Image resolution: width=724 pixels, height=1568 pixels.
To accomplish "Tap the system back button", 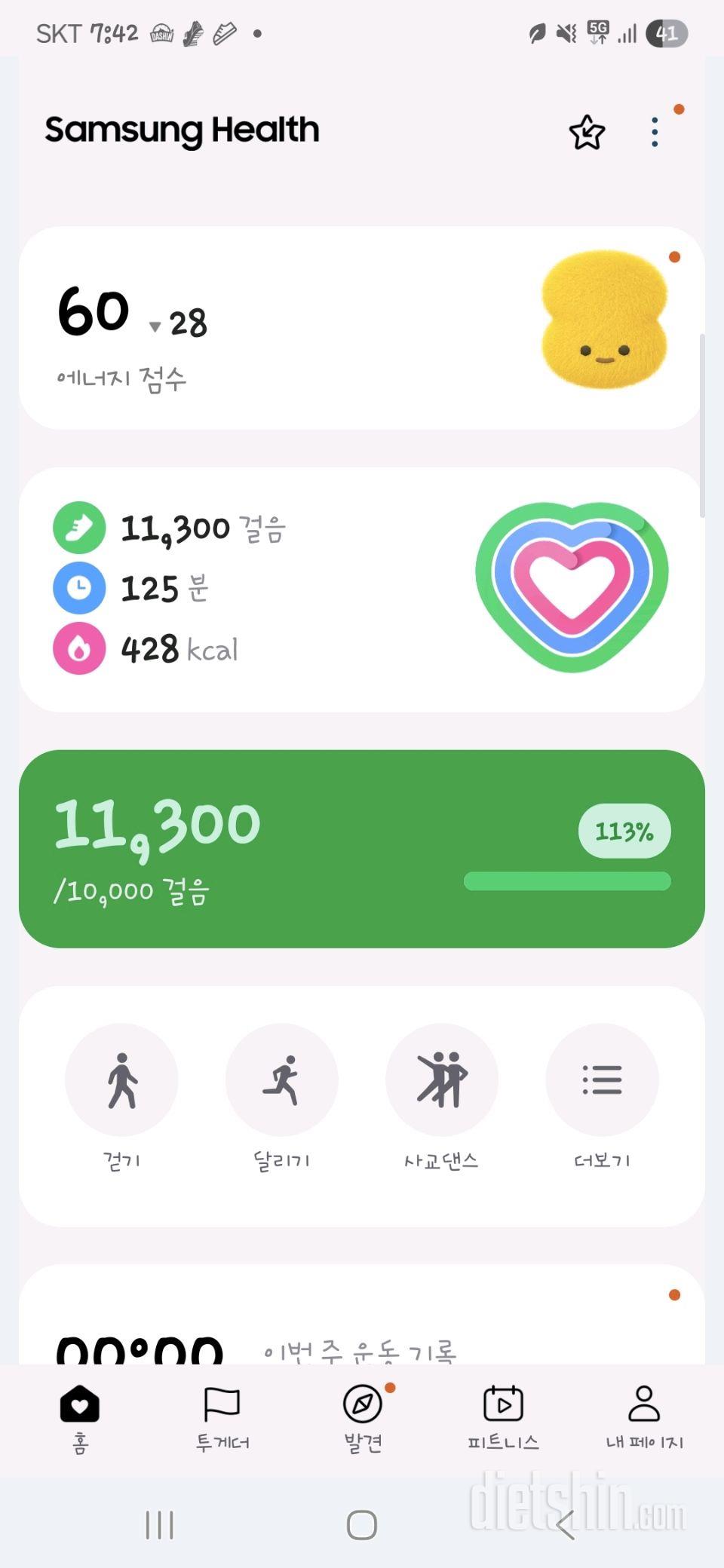I will [566, 1525].
